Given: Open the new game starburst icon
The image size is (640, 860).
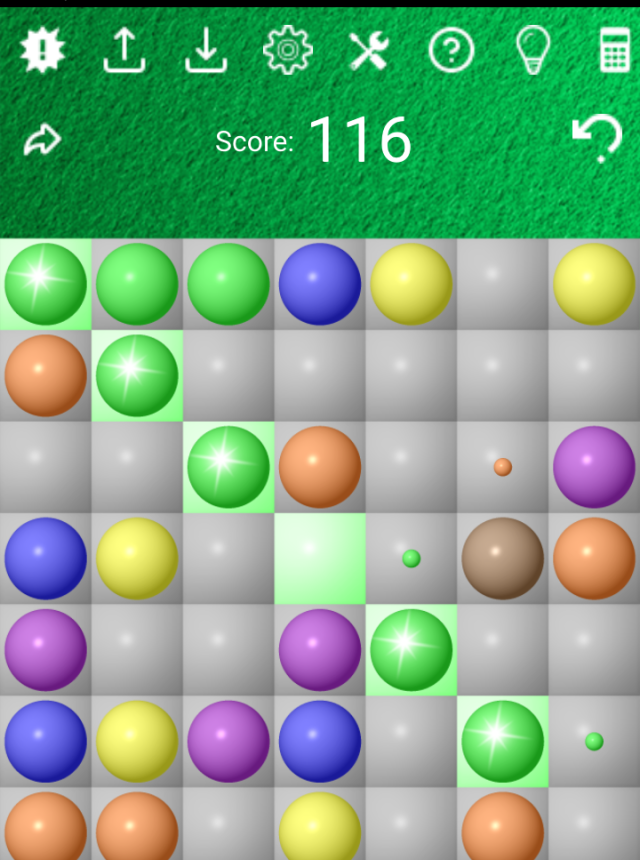Looking at the screenshot, I should (x=42, y=49).
